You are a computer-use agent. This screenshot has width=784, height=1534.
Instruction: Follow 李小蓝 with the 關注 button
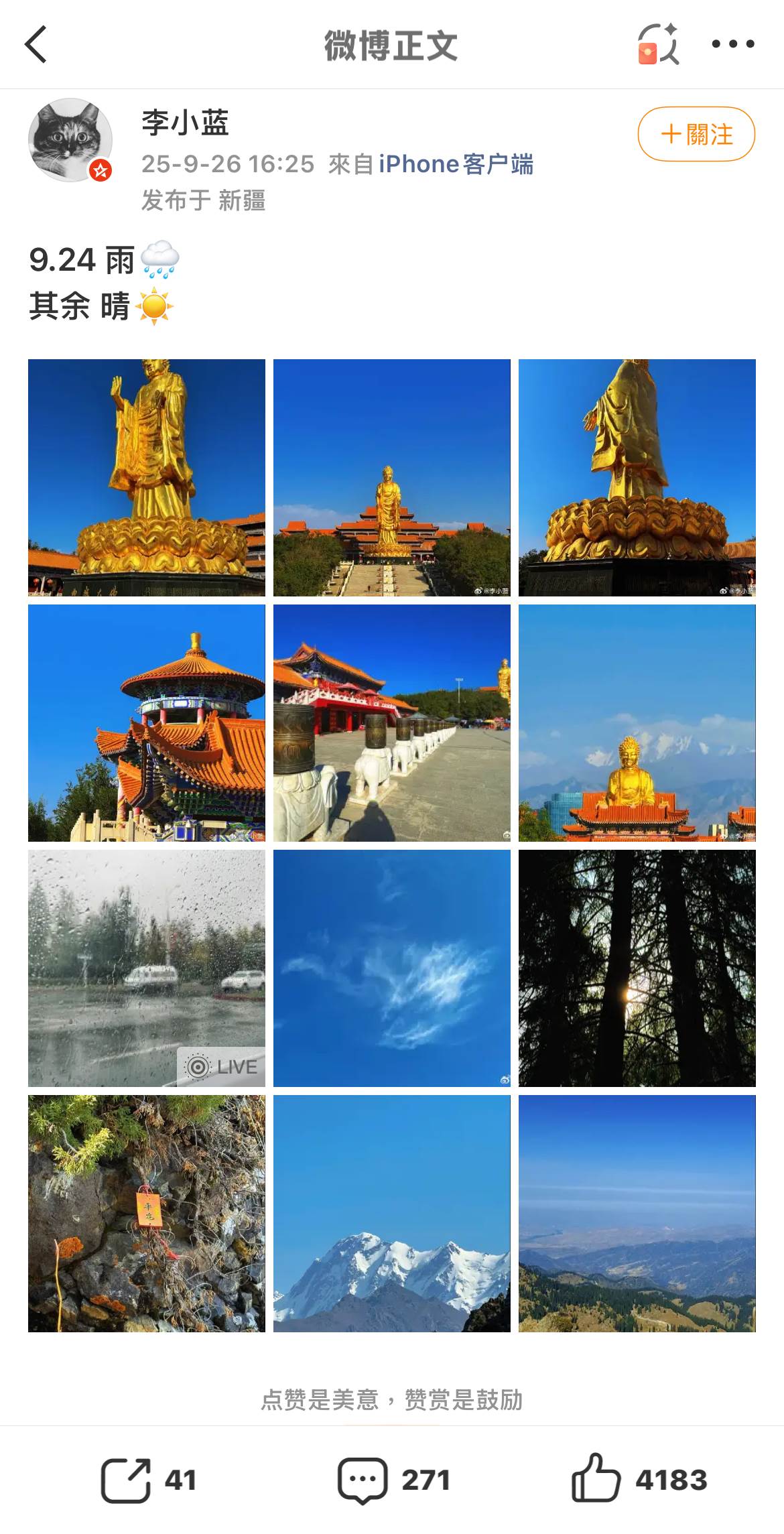pyautogui.click(x=696, y=134)
